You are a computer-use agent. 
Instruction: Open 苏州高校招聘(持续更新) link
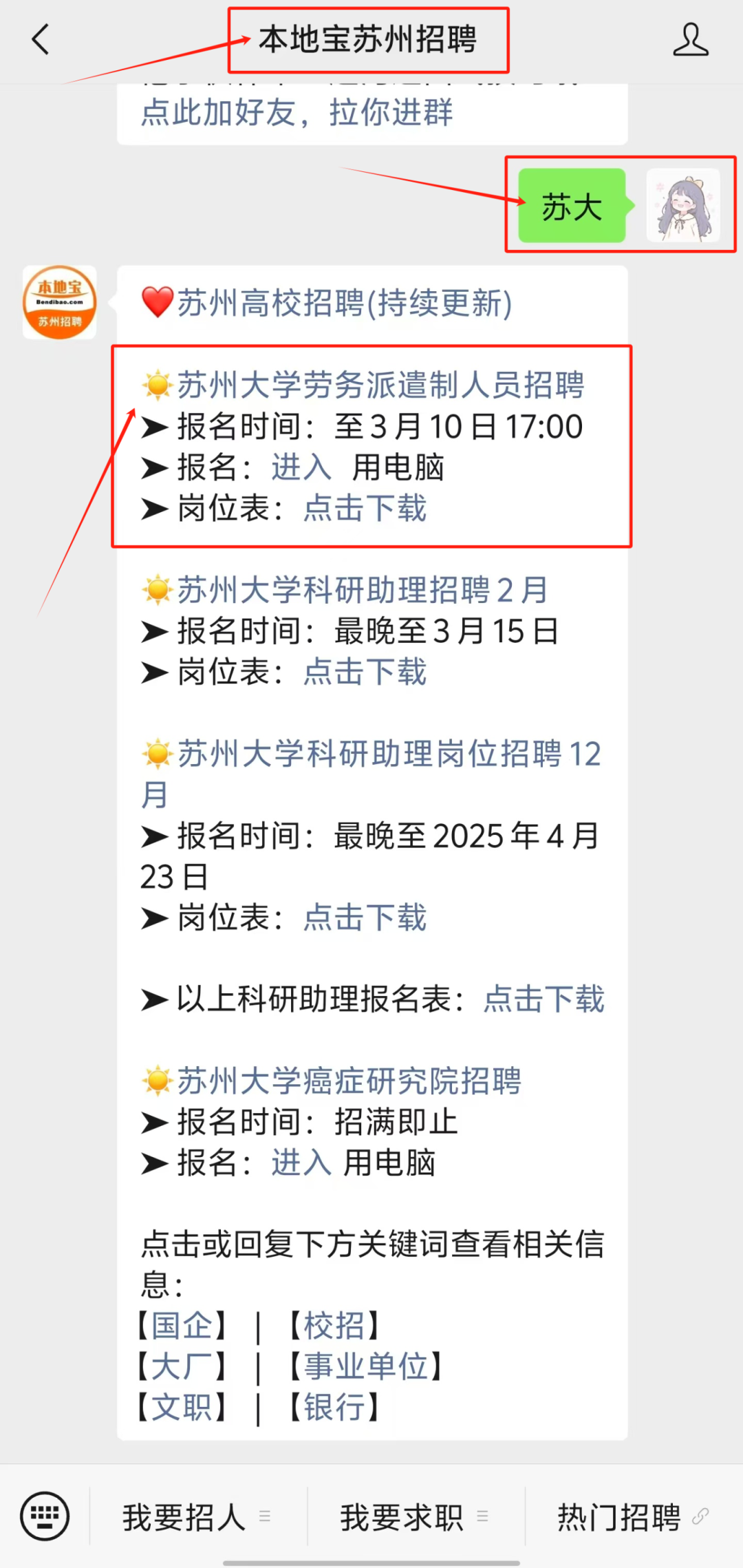point(344,303)
